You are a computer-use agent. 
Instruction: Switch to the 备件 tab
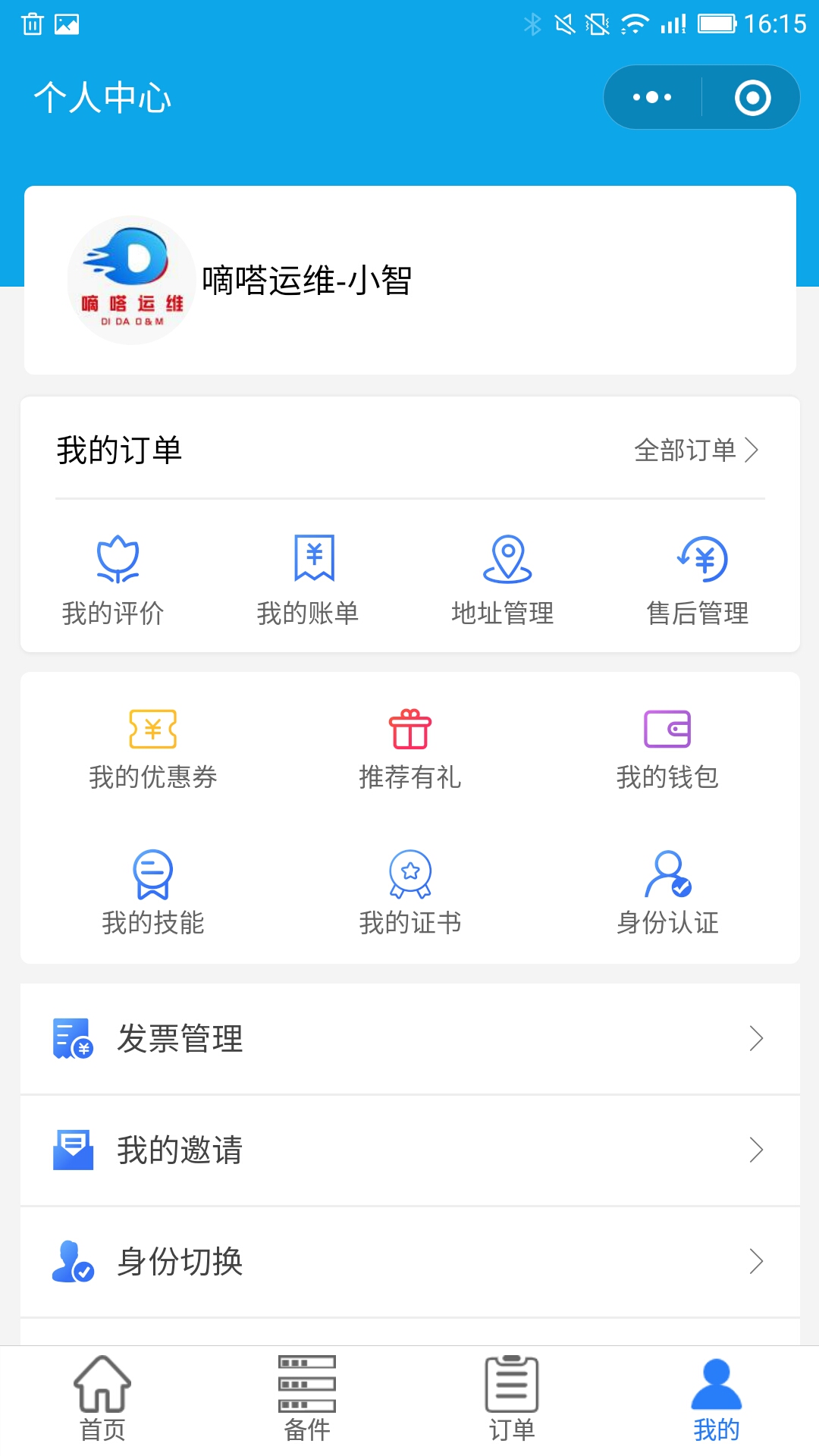pos(307,1399)
